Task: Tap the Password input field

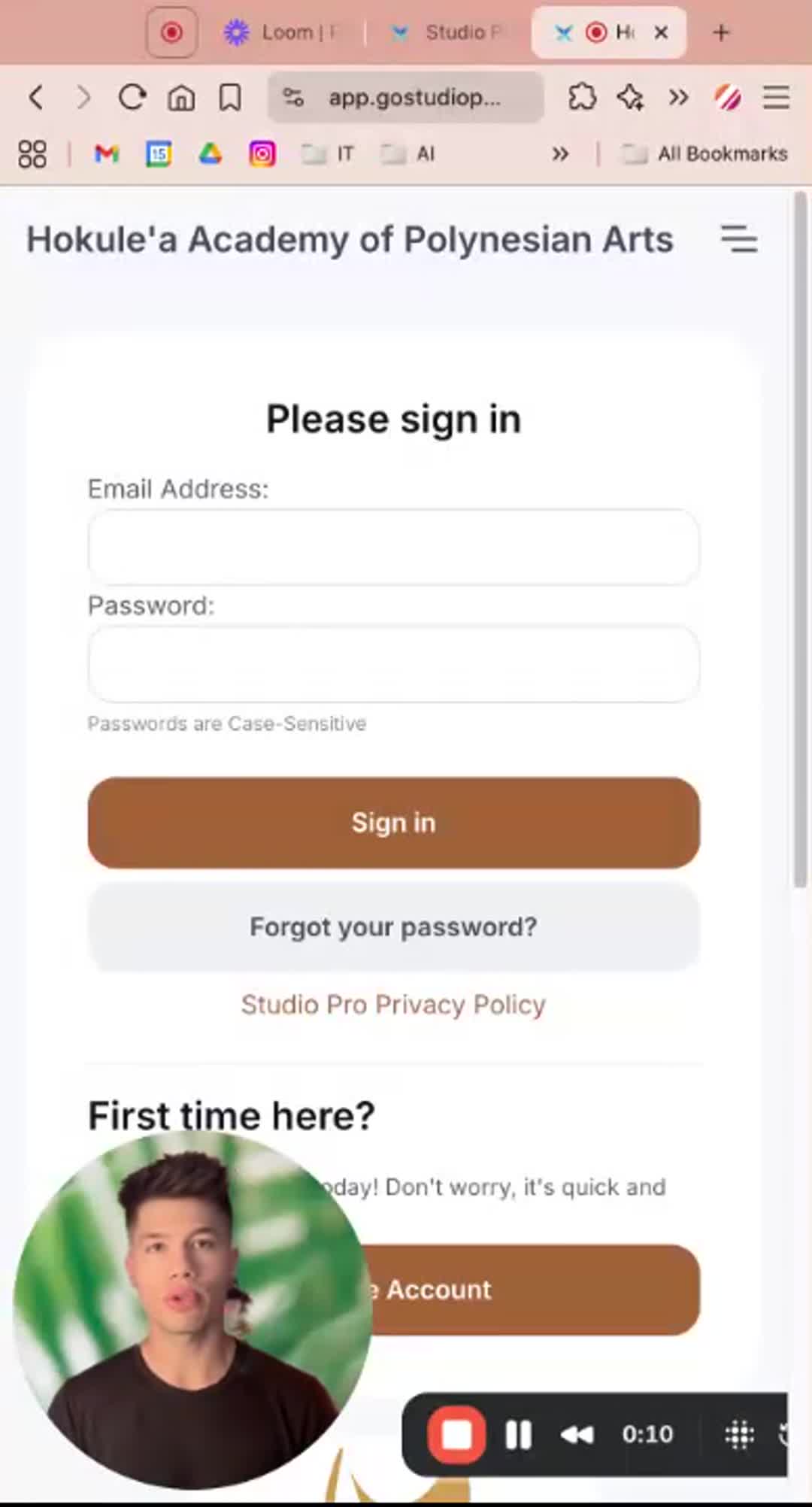Action: click(393, 664)
